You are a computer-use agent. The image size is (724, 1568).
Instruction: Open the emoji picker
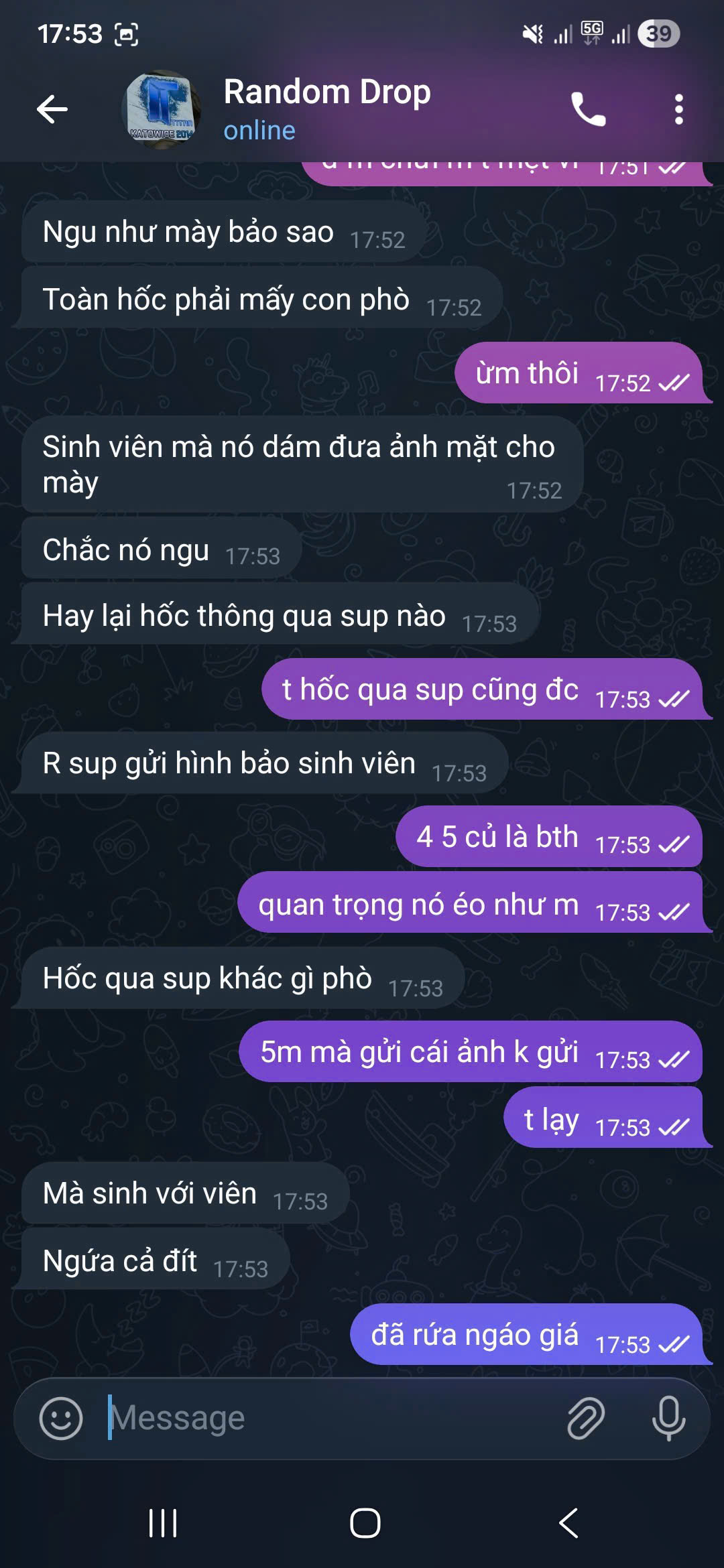click(61, 1418)
